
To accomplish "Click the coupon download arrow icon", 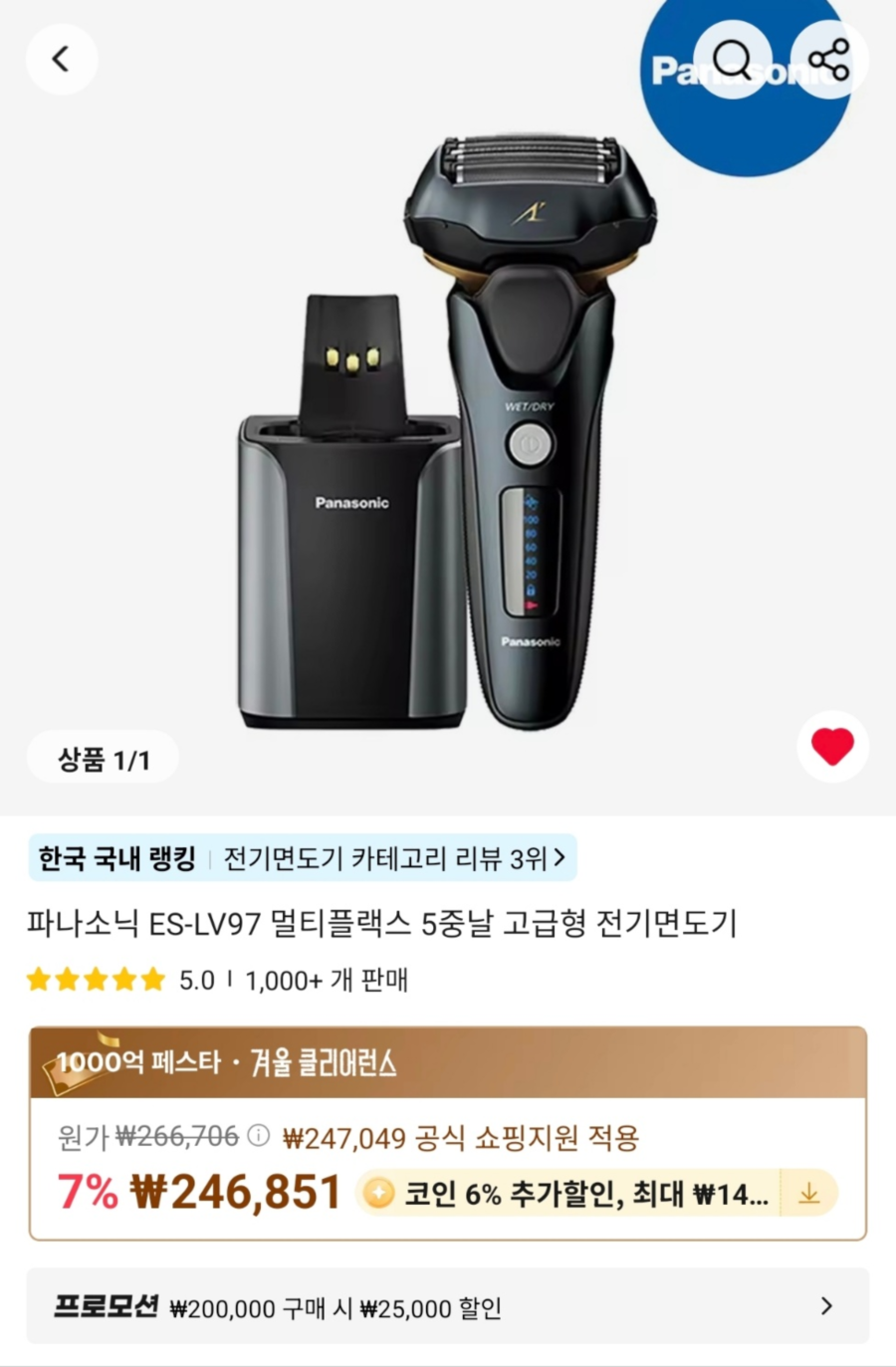I will [x=808, y=1192].
